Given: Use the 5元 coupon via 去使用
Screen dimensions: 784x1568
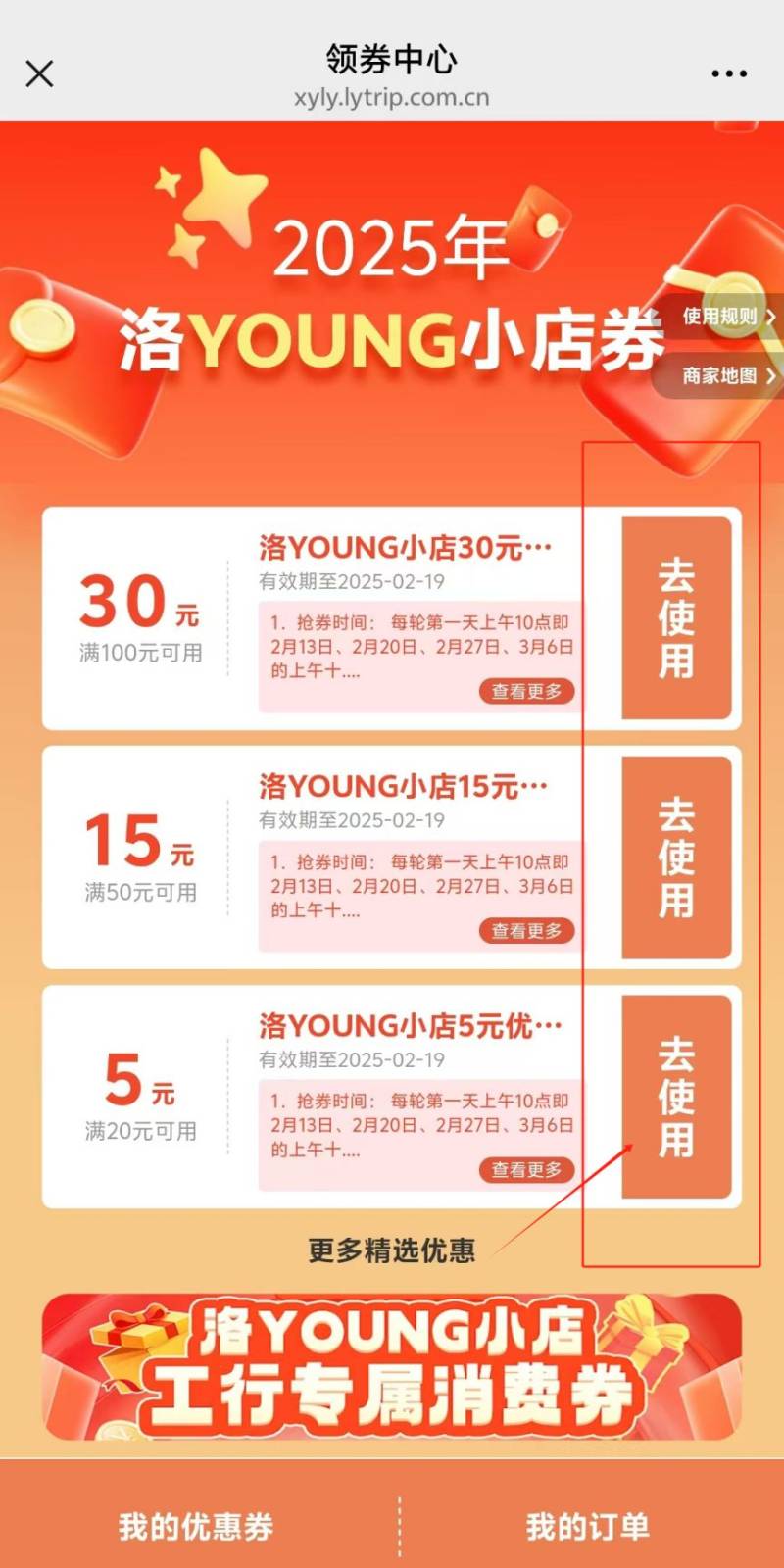Looking at the screenshot, I should click(x=676, y=1097).
